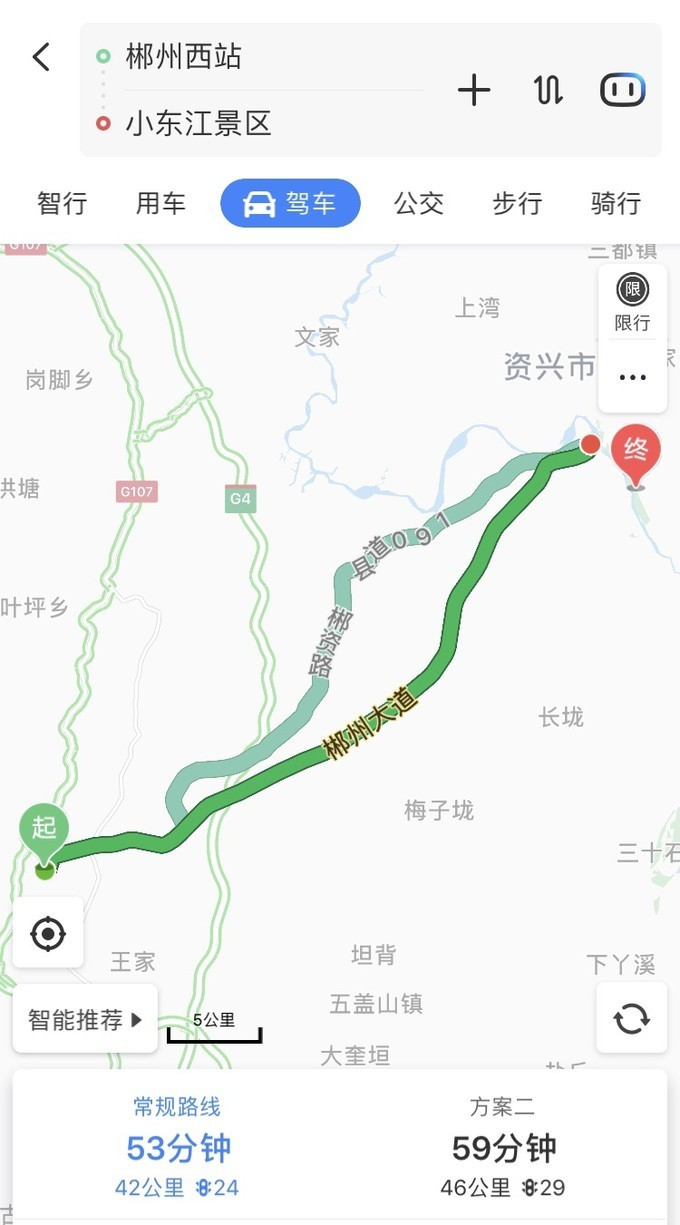This screenshot has width=680, height=1225.
Task: Switch to the 公交 transit tab
Action: tap(419, 204)
